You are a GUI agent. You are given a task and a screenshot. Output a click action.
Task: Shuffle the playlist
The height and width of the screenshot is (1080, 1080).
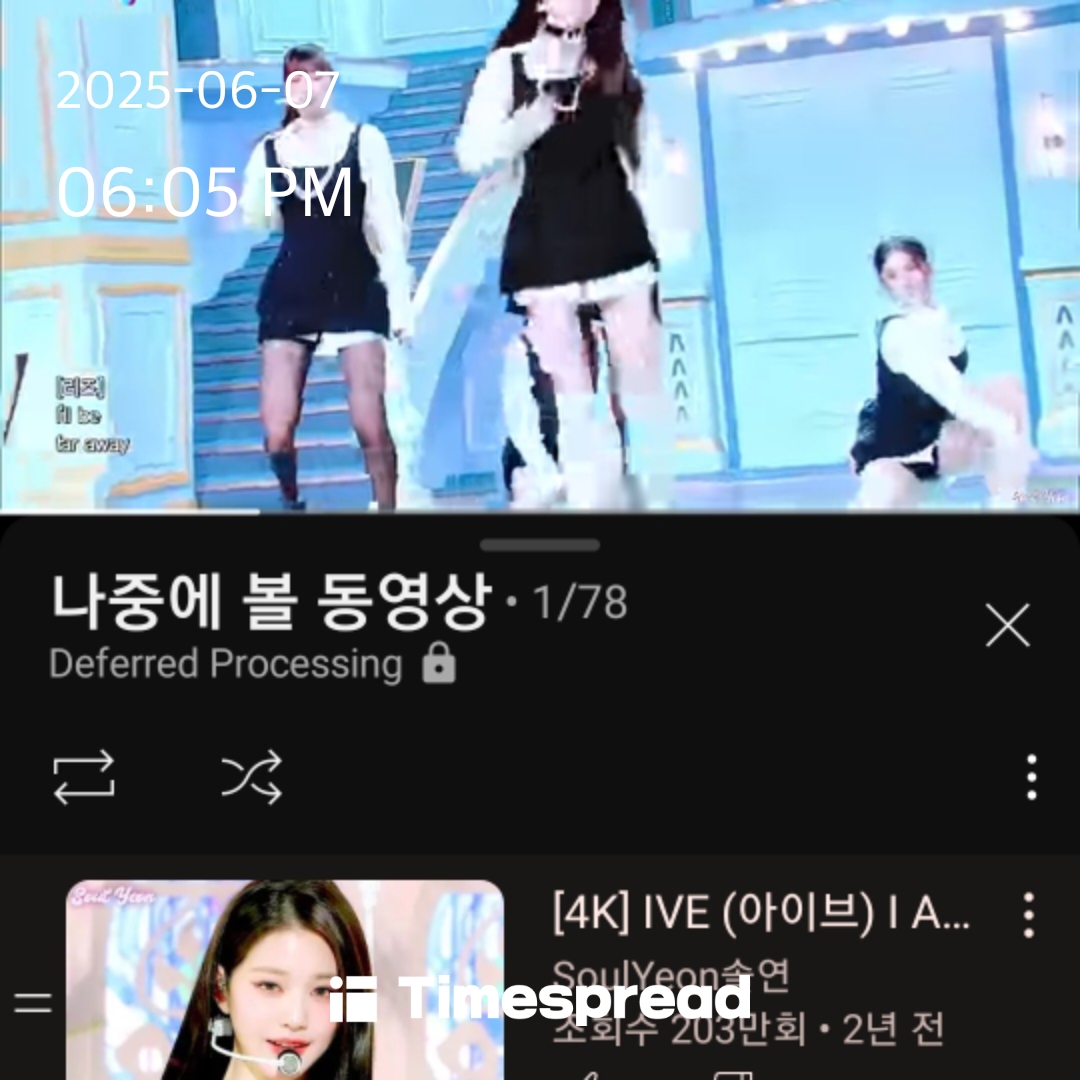252,777
